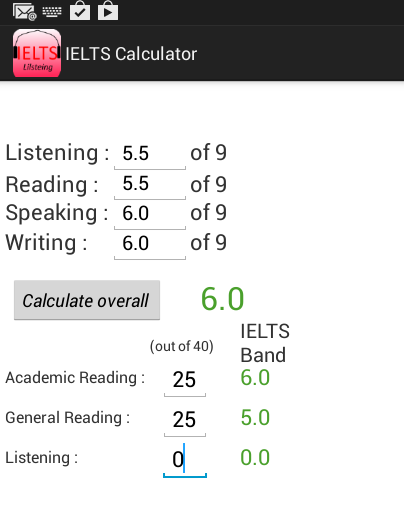Image resolution: width=404 pixels, height=513 pixels.
Task: Edit the Academic Reading raw score field
Action: tap(185, 380)
